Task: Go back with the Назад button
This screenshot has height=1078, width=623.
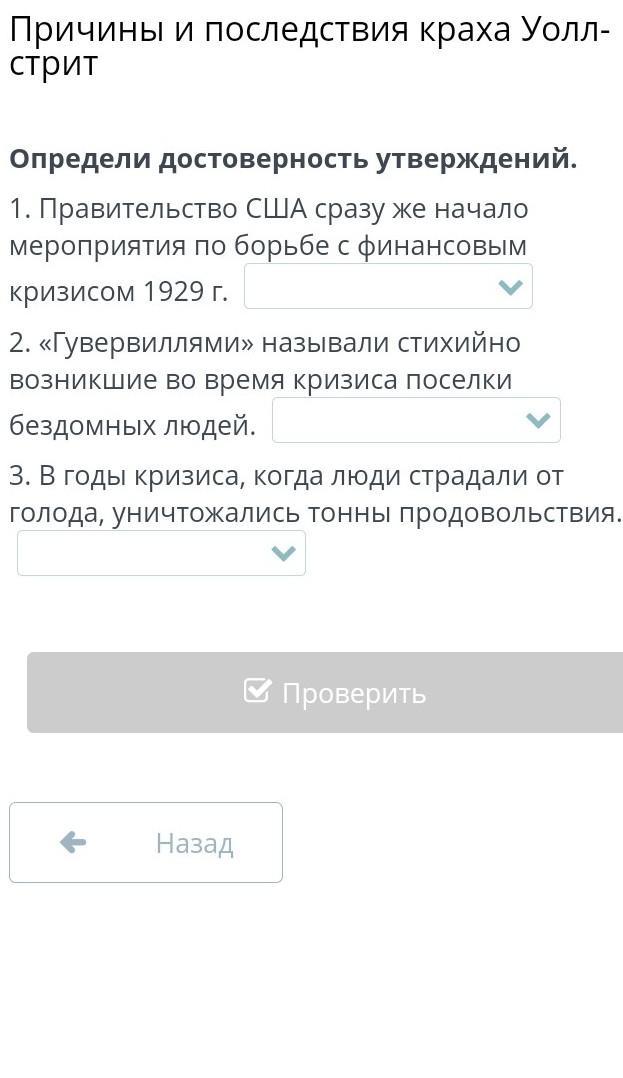Action: pyautogui.click(x=146, y=842)
